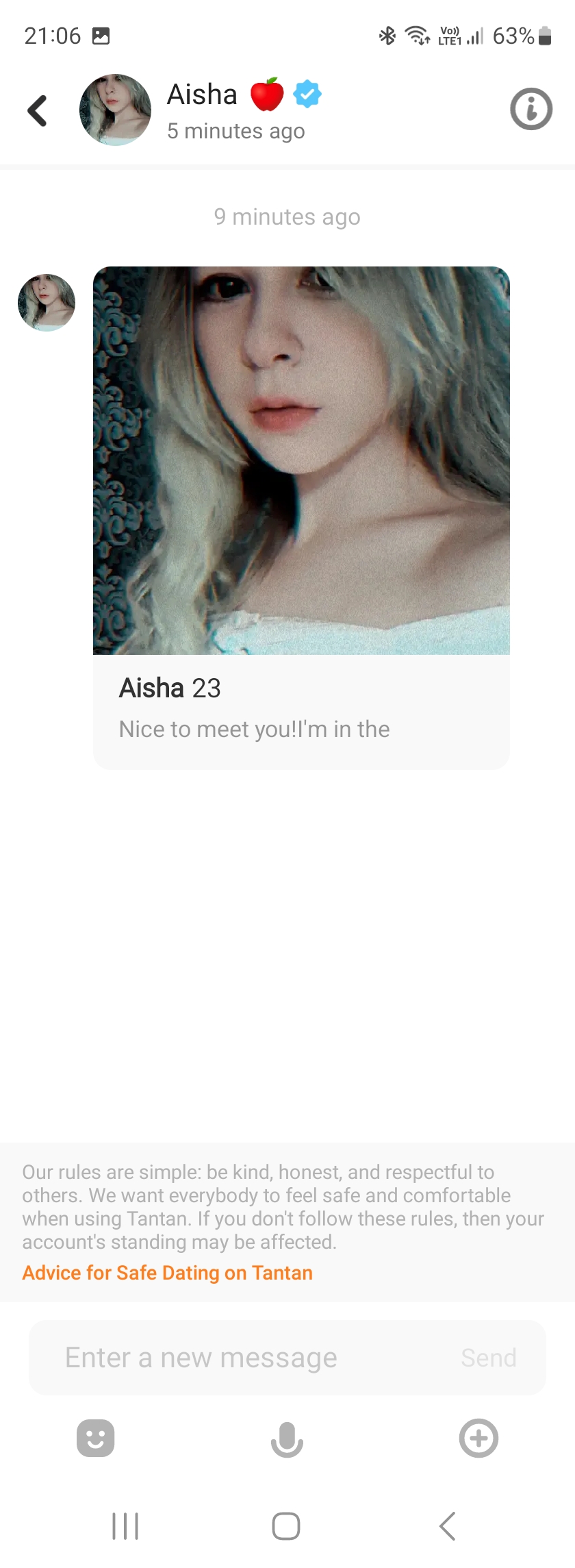Image resolution: width=575 pixels, height=1568 pixels.
Task: Open Aisha's profile from header avatar
Action: point(115,110)
